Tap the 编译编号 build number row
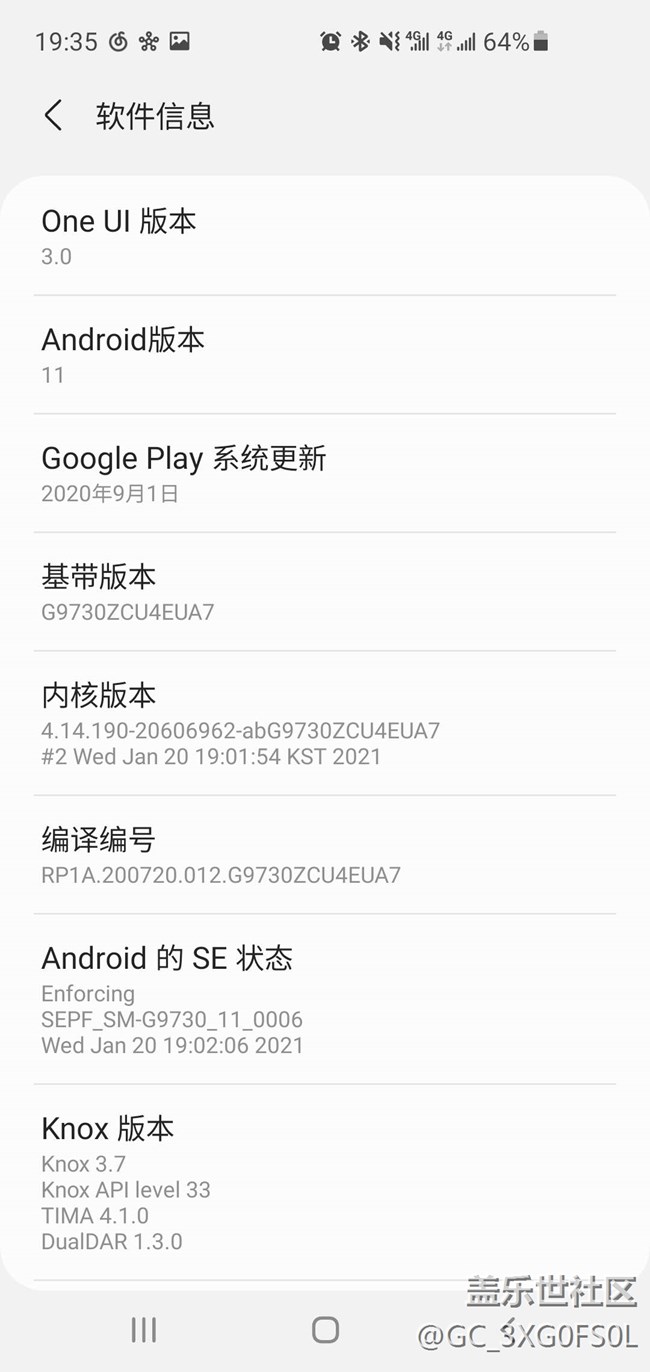This screenshot has width=650, height=1372. point(324,855)
